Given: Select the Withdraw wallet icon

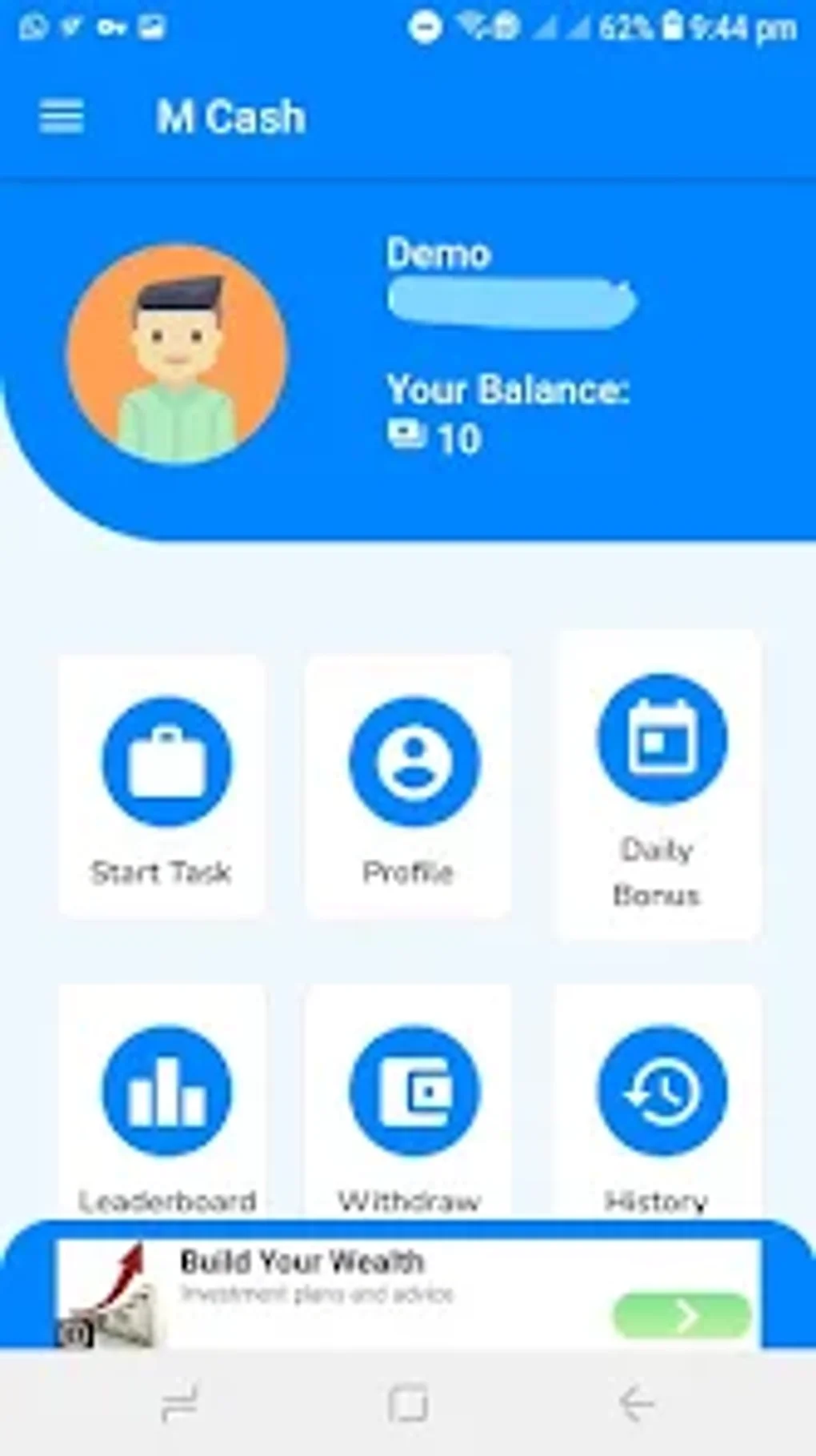Looking at the screenshot, I should point(410,1091).
